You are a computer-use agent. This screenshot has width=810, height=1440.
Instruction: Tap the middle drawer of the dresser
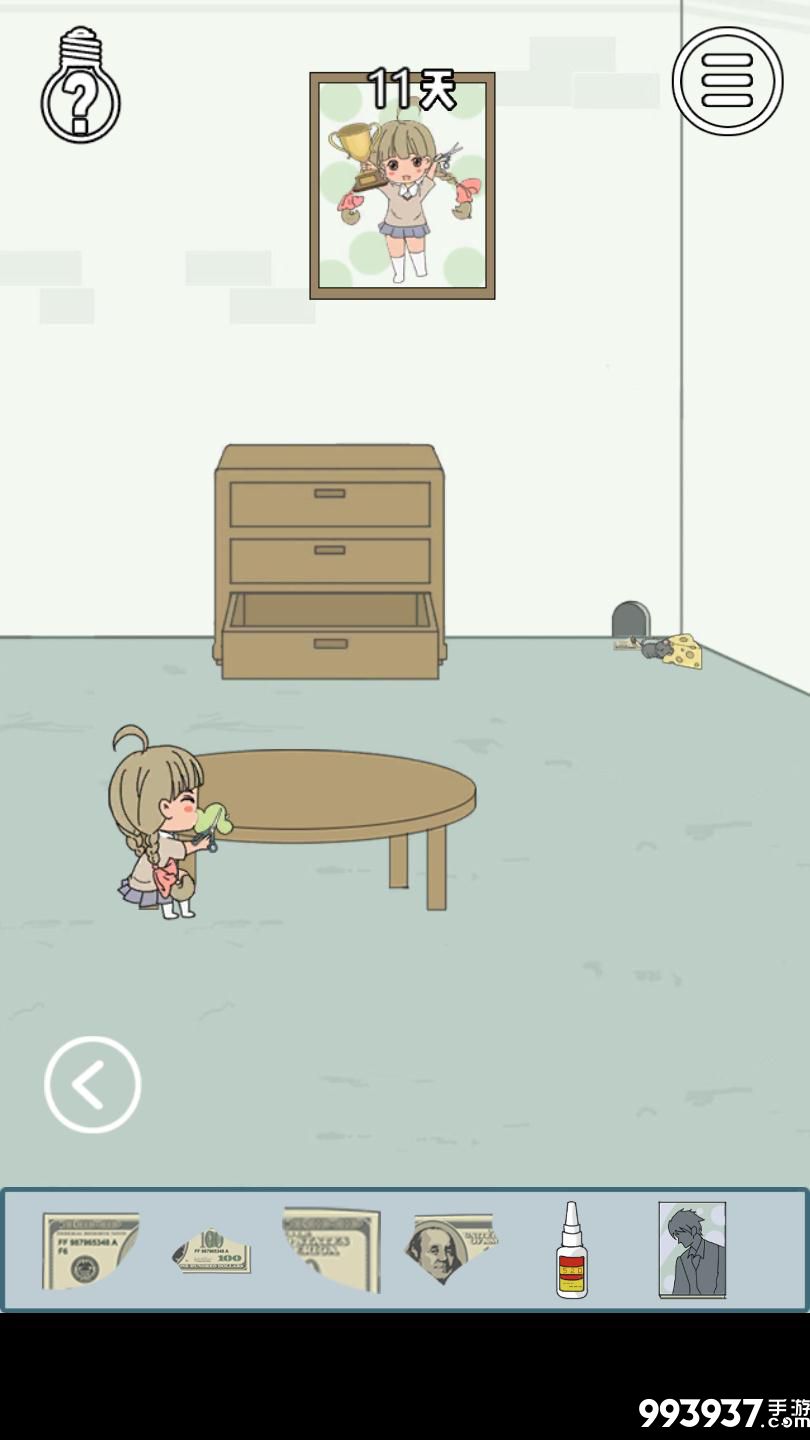(x=330, y=561)
